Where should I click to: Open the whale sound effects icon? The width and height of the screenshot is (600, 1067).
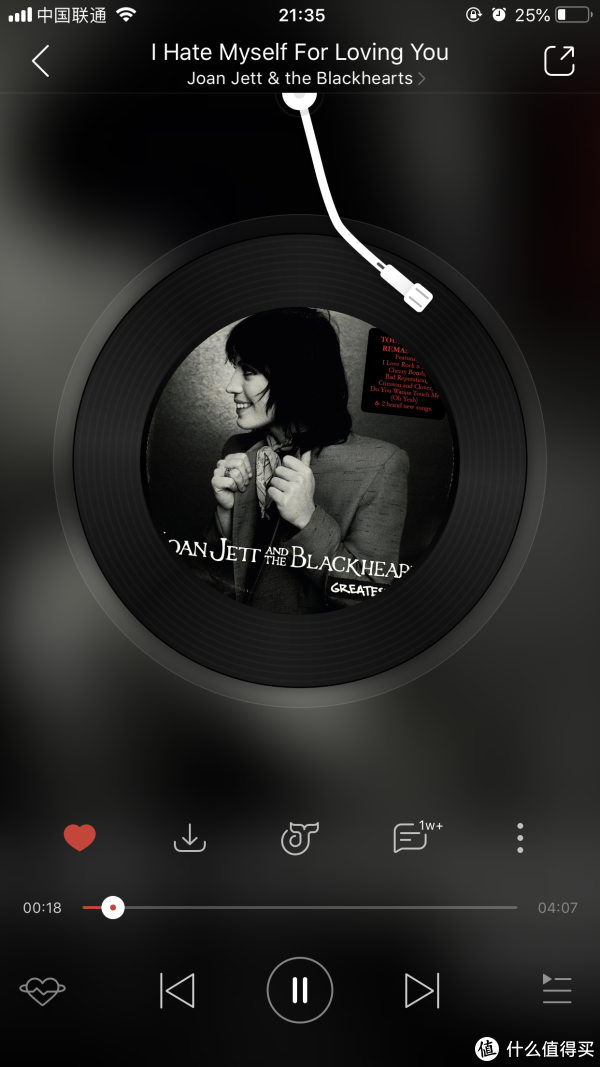299,838
